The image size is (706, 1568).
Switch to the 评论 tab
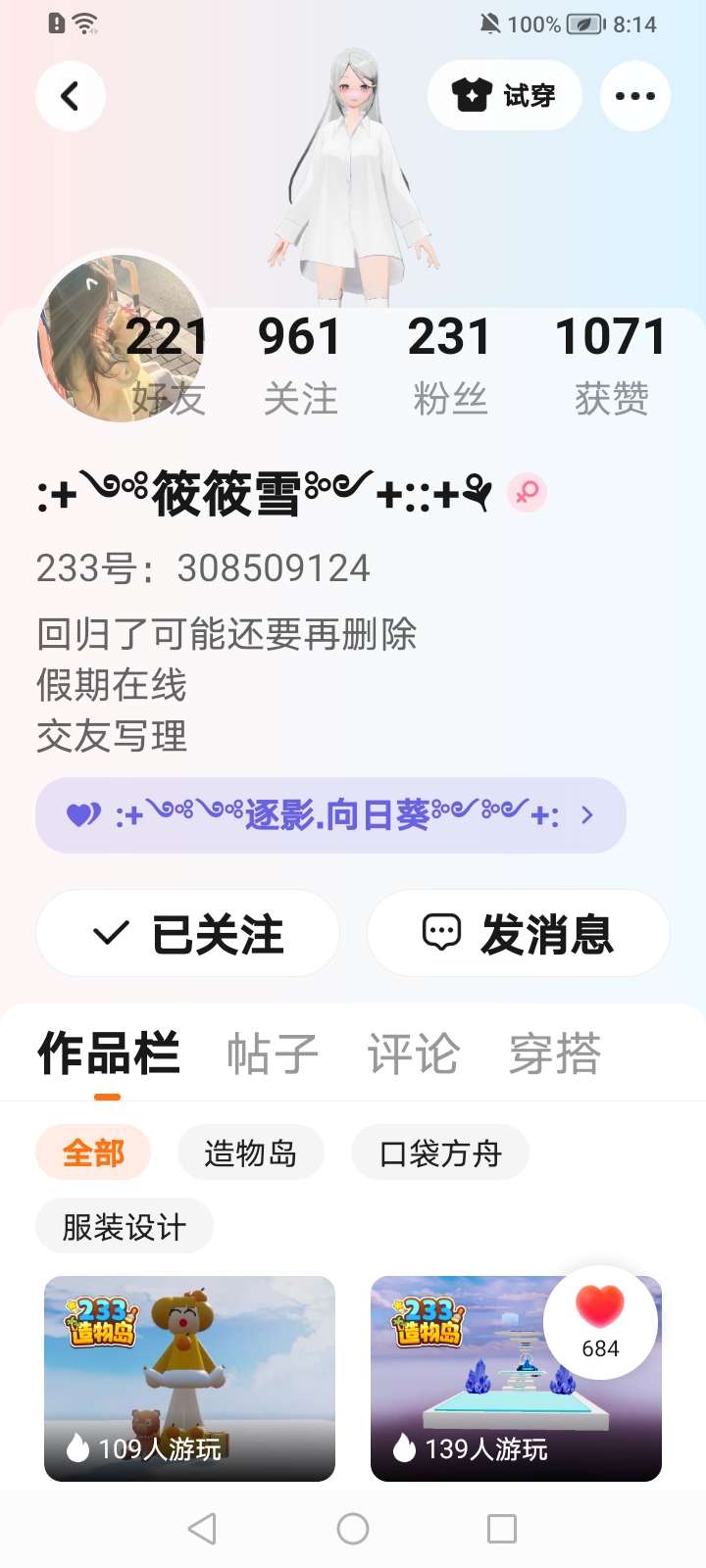(413, 1054)
